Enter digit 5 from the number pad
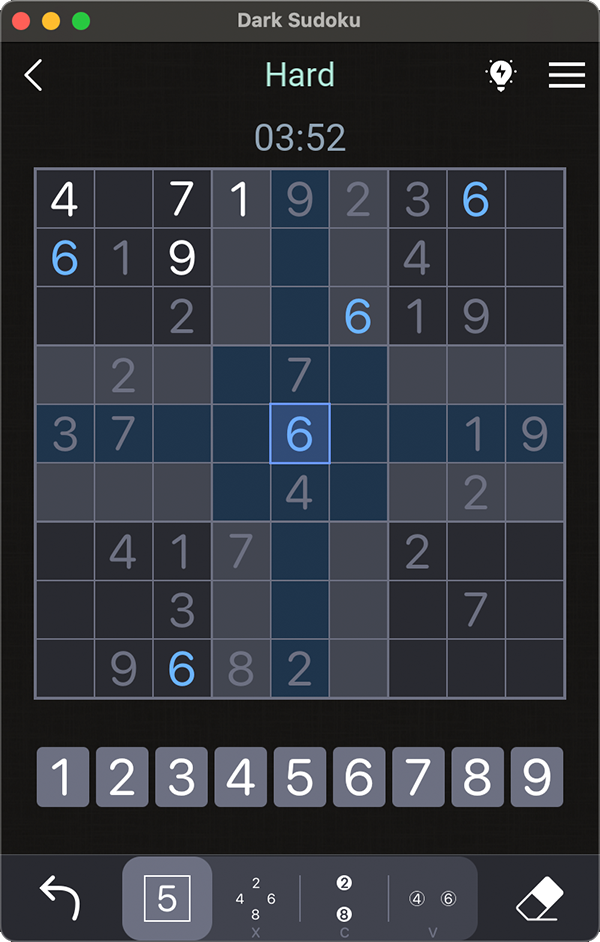 pyautogui.click(x=300, y=777)
